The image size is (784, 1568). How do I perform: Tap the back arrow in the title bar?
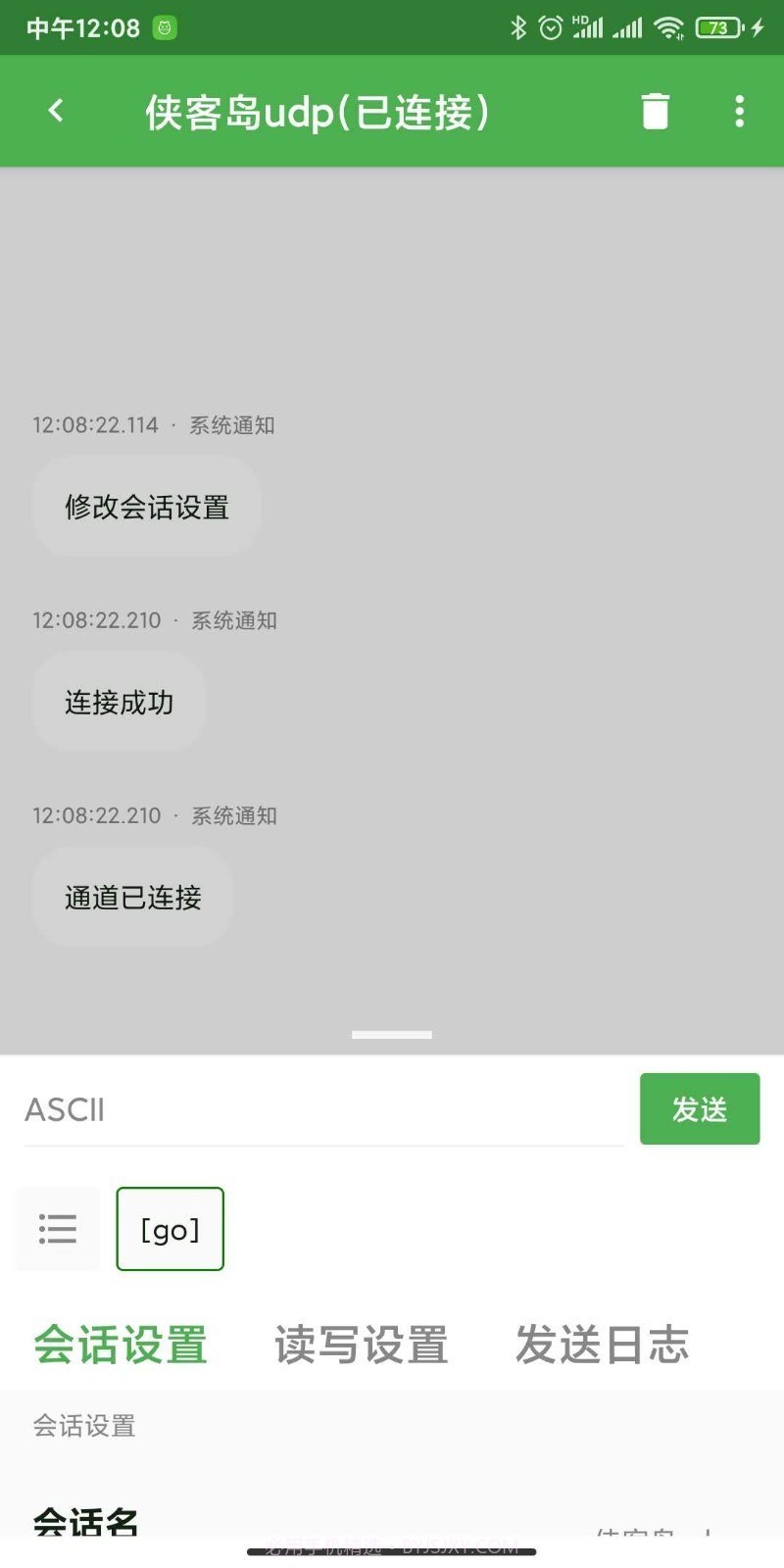tap(56, 111)
